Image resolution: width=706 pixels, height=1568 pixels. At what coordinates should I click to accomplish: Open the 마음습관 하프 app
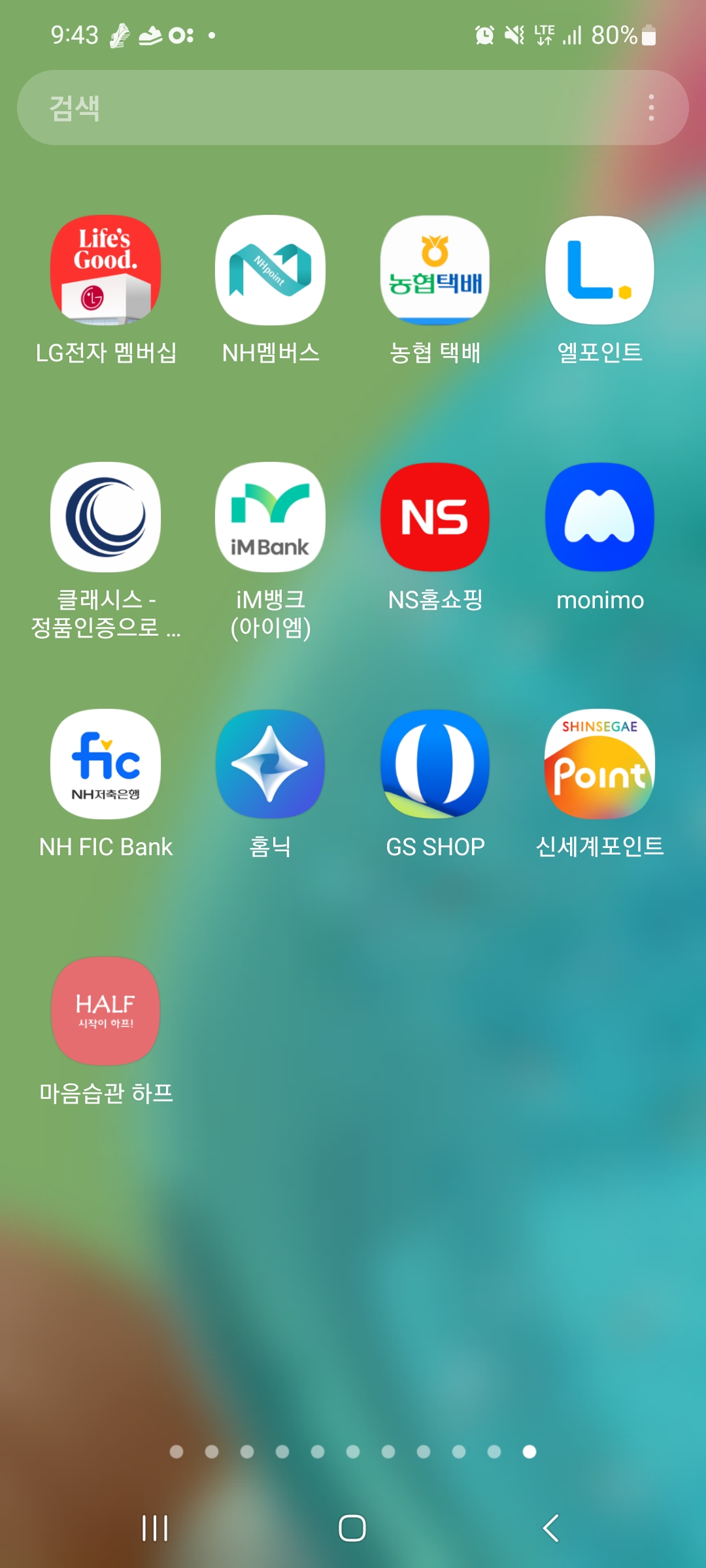[105, 1011]
